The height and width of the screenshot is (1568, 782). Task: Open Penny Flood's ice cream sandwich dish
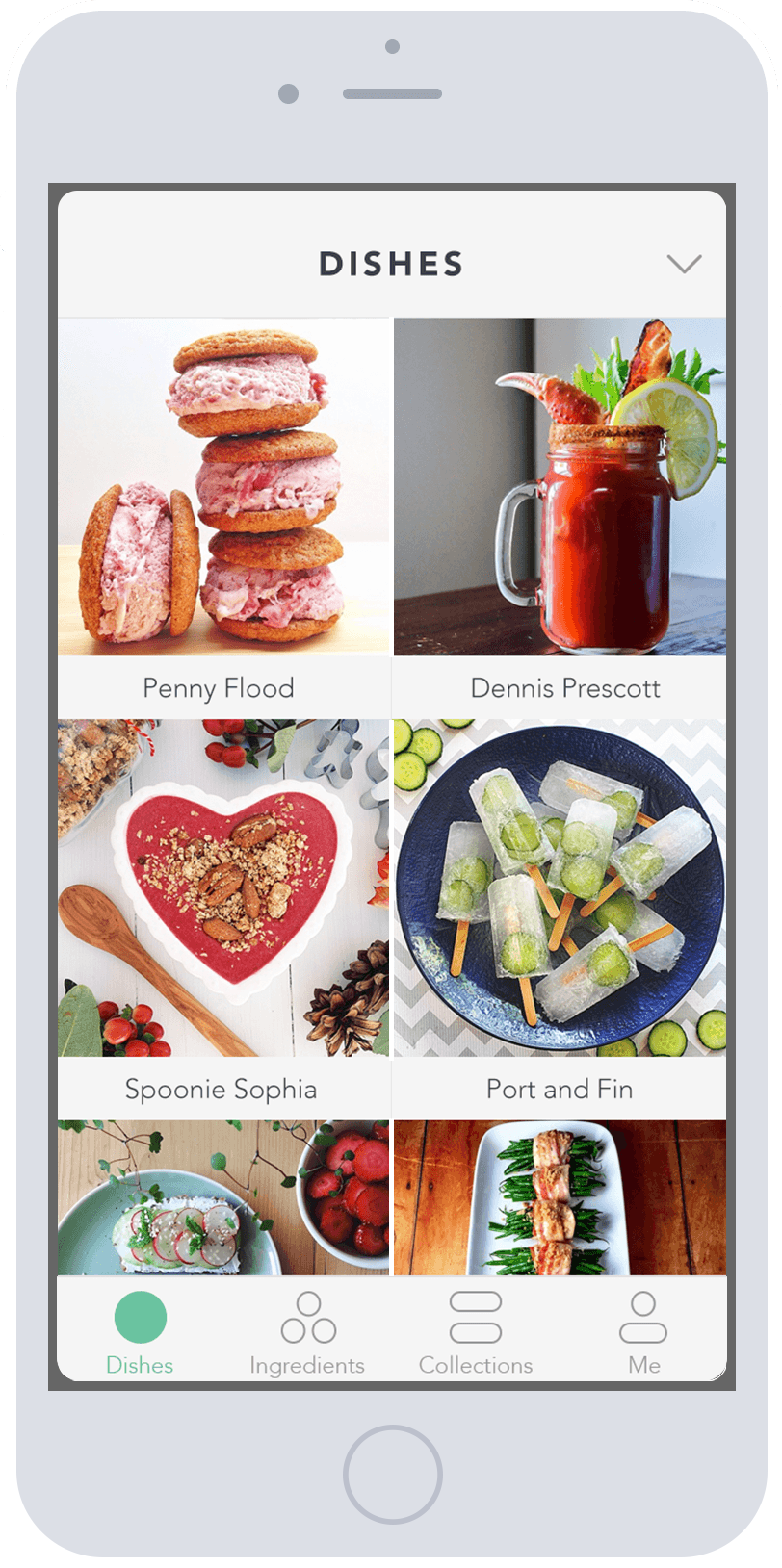[x=223, y=487]
